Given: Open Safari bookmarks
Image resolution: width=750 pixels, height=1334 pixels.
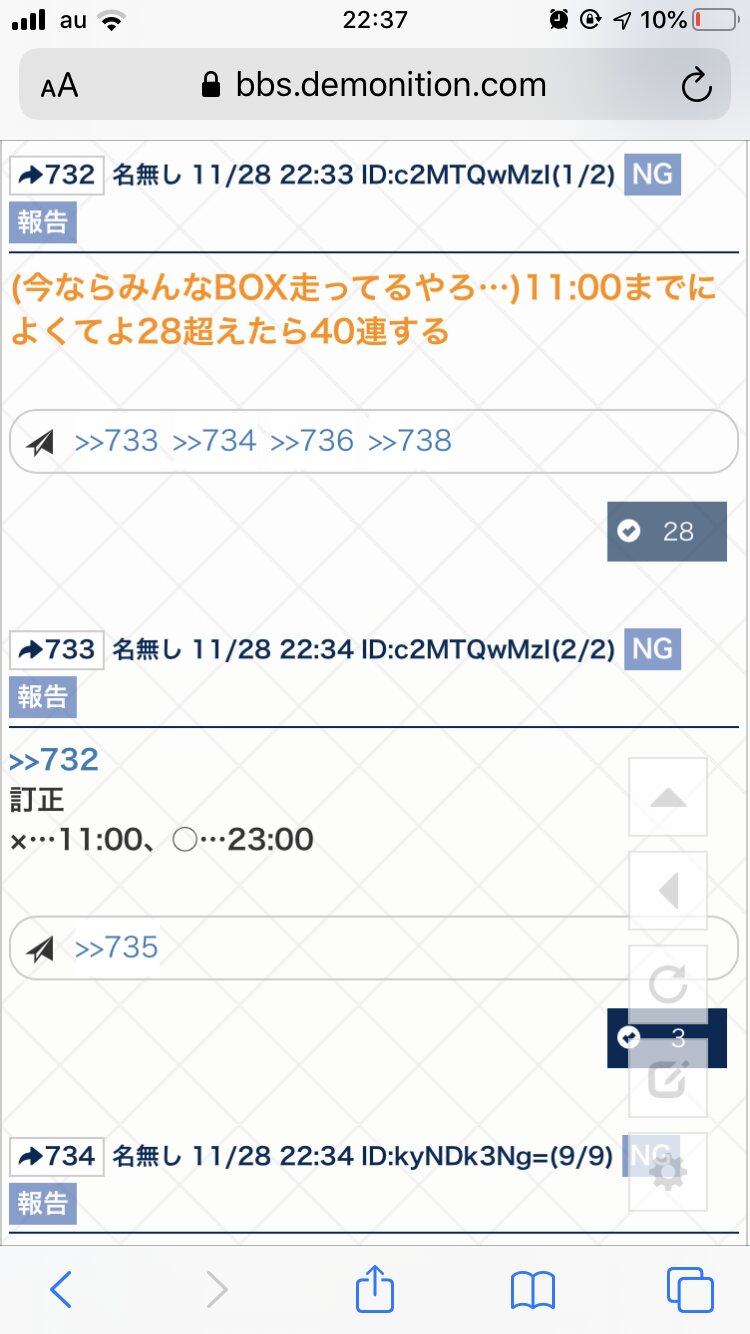Looking at the screenshot, I should click(532, 1290).
